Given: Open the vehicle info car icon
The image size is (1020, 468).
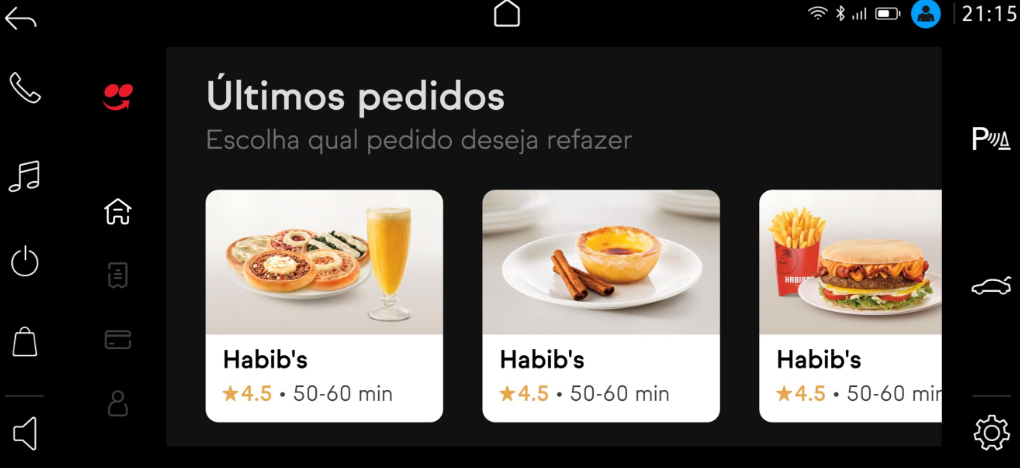Looking at the screenshot, I should 990,288.
